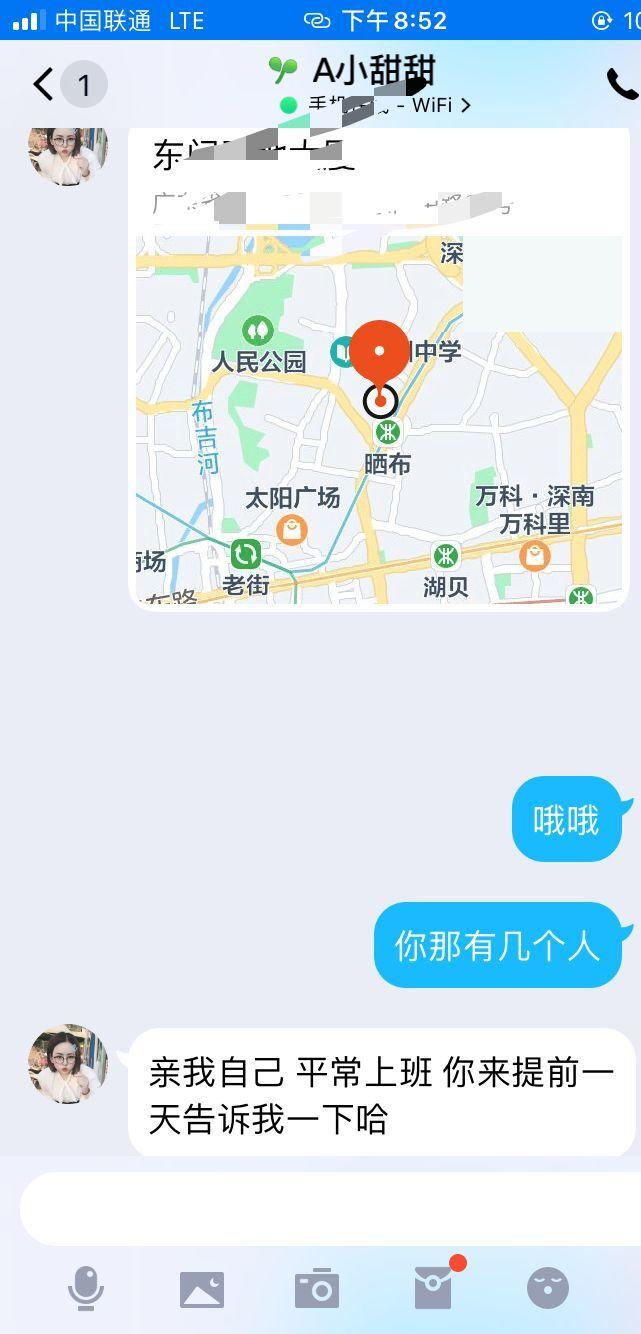Open the photo gallery picker
The height and width of the screenshot is (1334, 641).
[x=202, y=1289]
